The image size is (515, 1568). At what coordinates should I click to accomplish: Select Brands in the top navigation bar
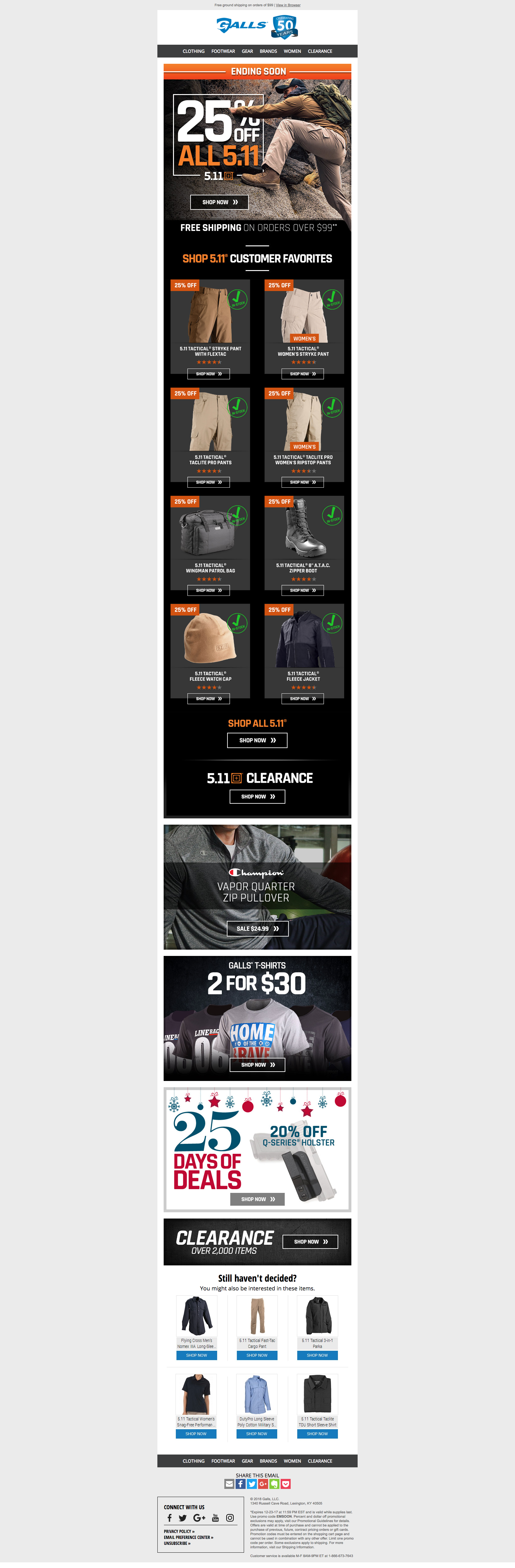[268, 51]
